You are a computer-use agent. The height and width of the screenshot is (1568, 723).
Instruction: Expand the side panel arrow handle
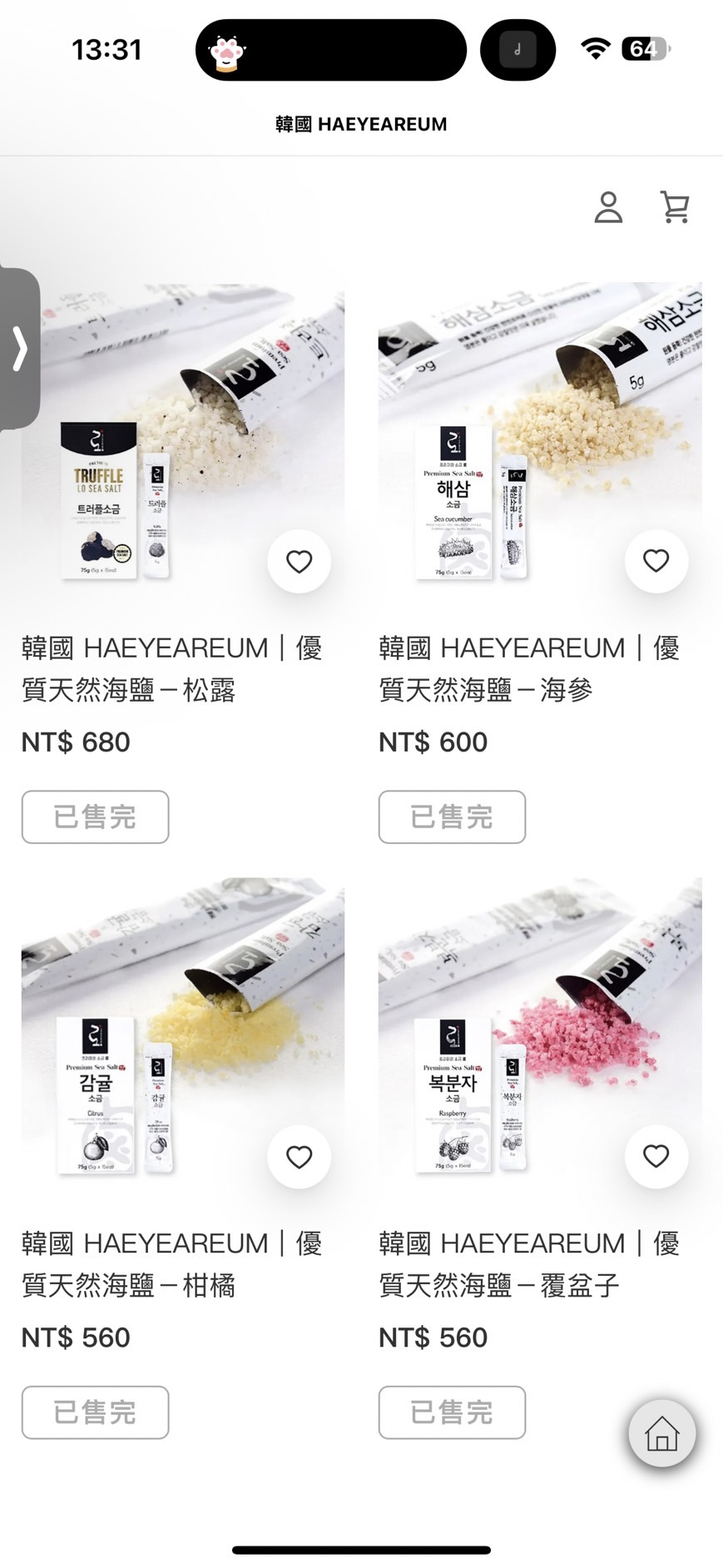pos(19,348)
